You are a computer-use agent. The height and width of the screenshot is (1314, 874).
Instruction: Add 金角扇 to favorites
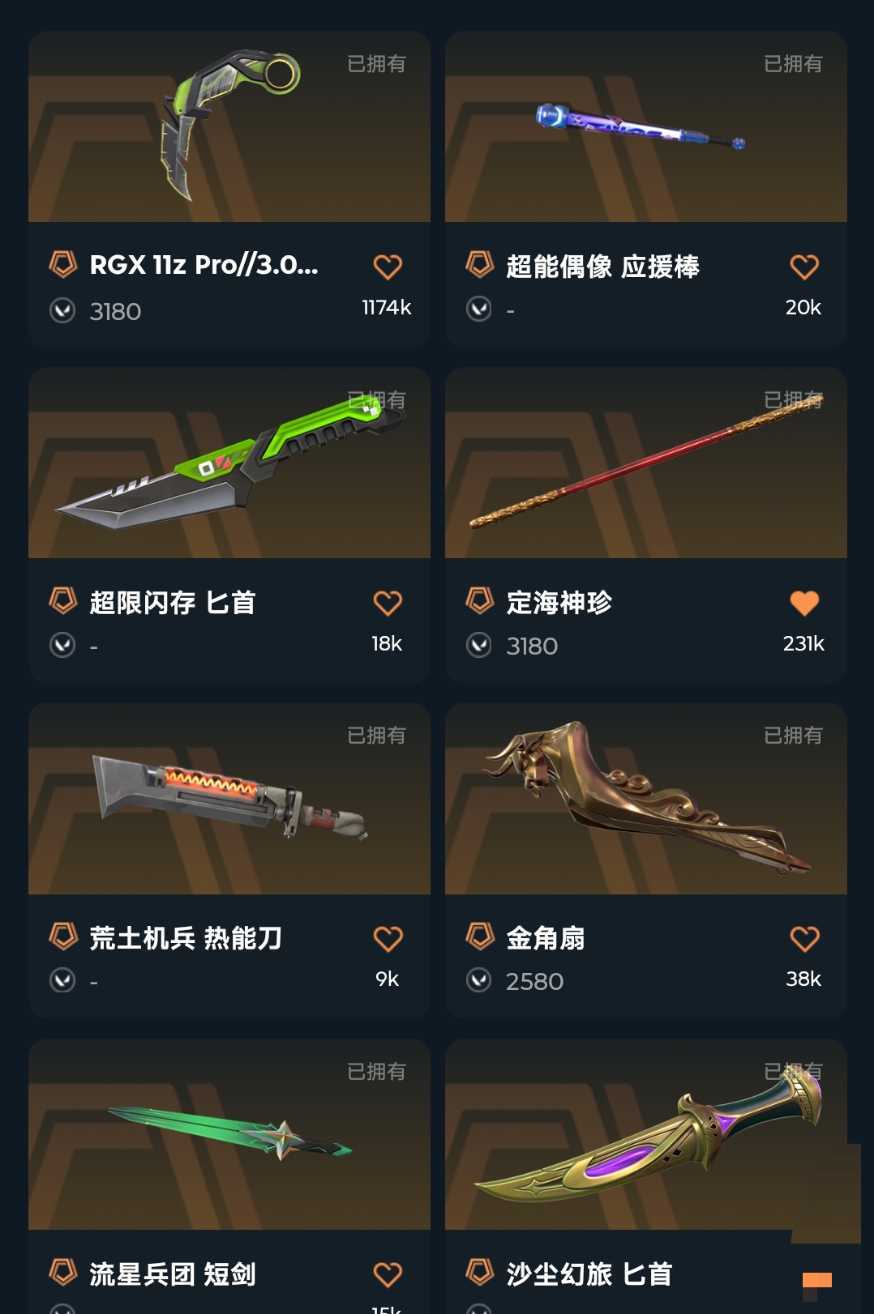804,939
